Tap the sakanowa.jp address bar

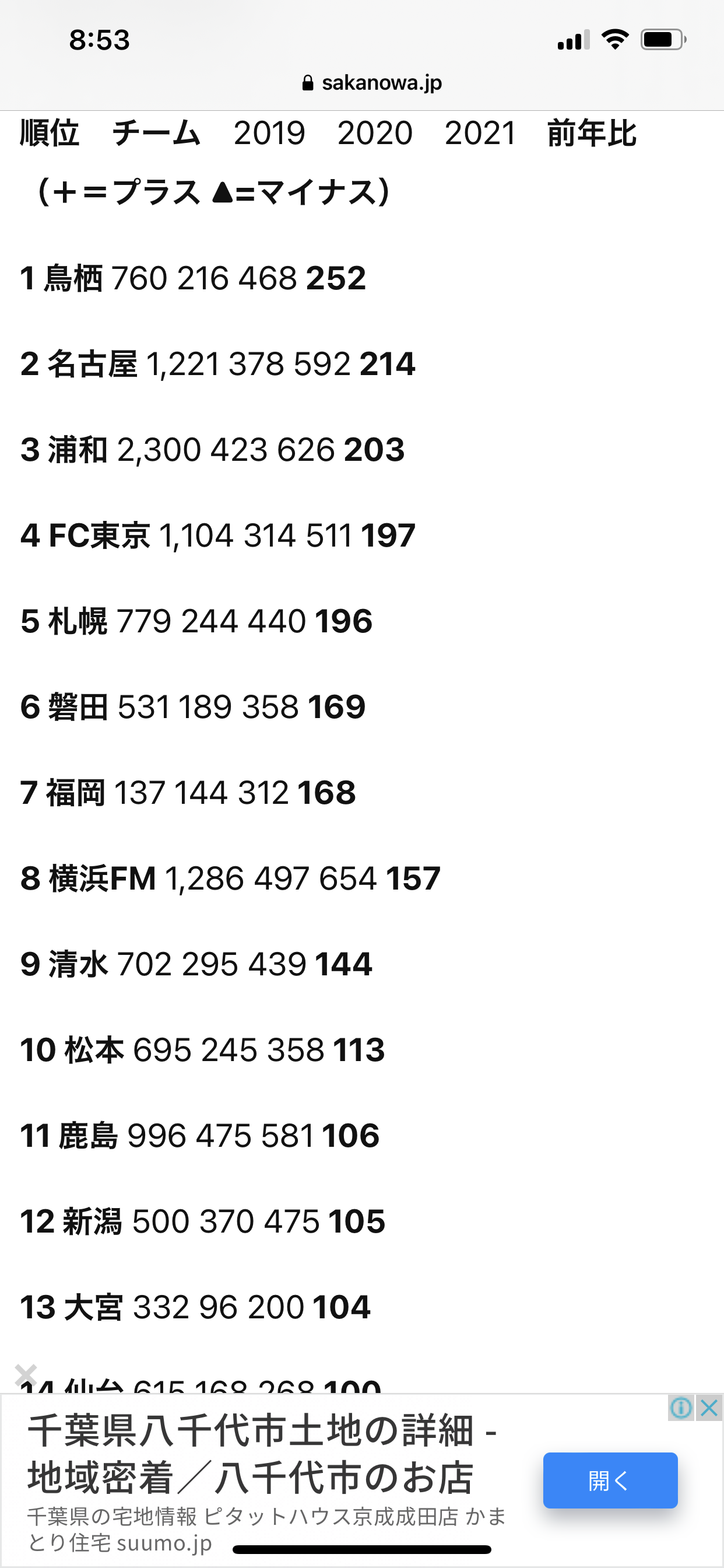coord(372,83)
